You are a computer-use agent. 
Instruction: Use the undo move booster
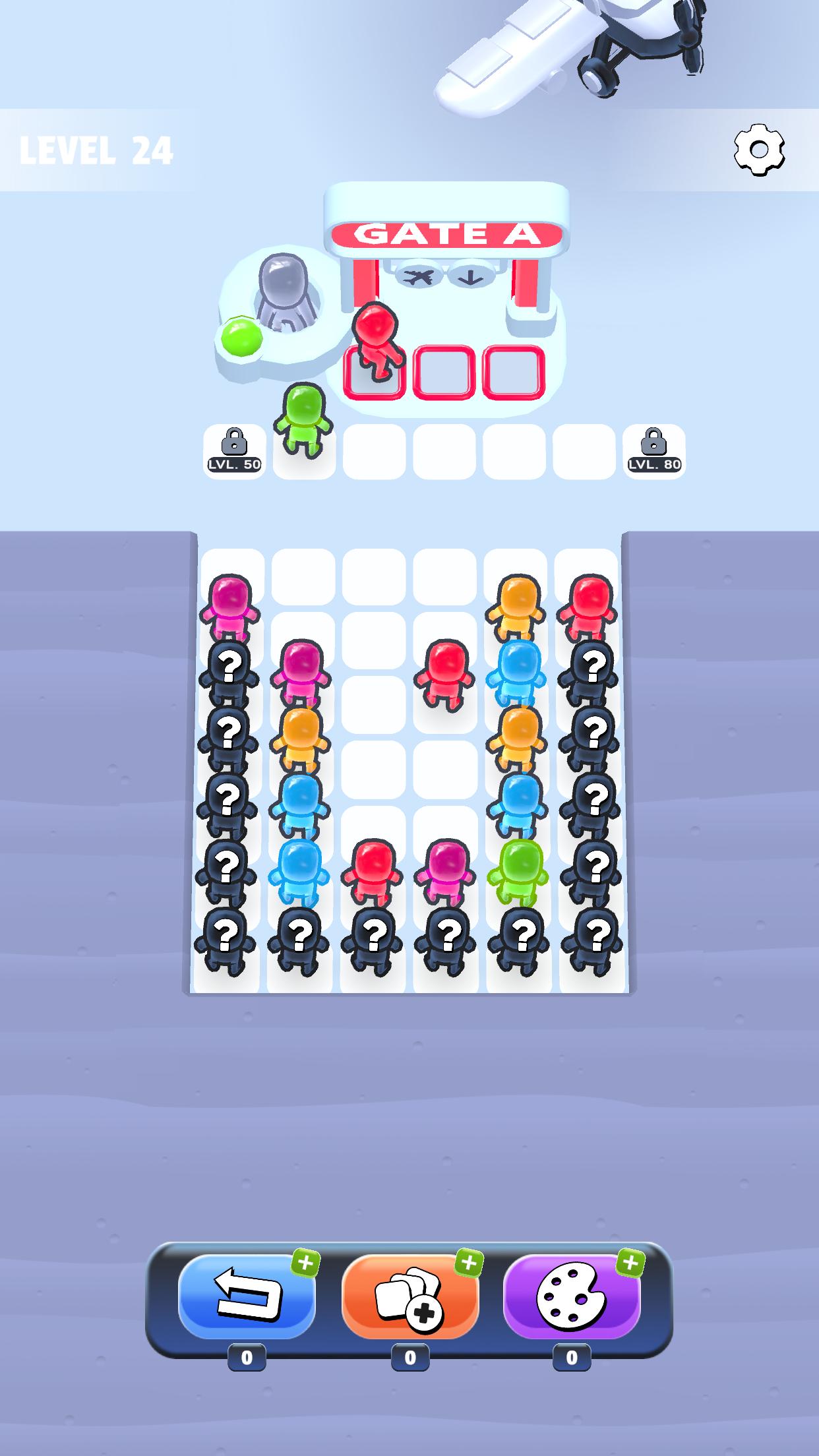(247, 1296)
